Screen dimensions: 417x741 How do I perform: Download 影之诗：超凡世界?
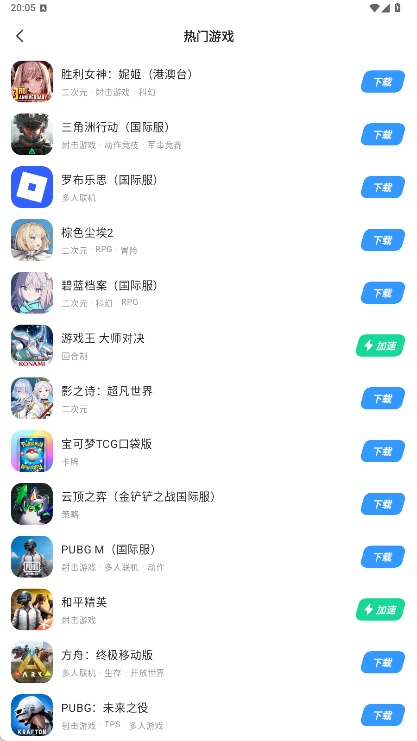click(x=383, y=398)
